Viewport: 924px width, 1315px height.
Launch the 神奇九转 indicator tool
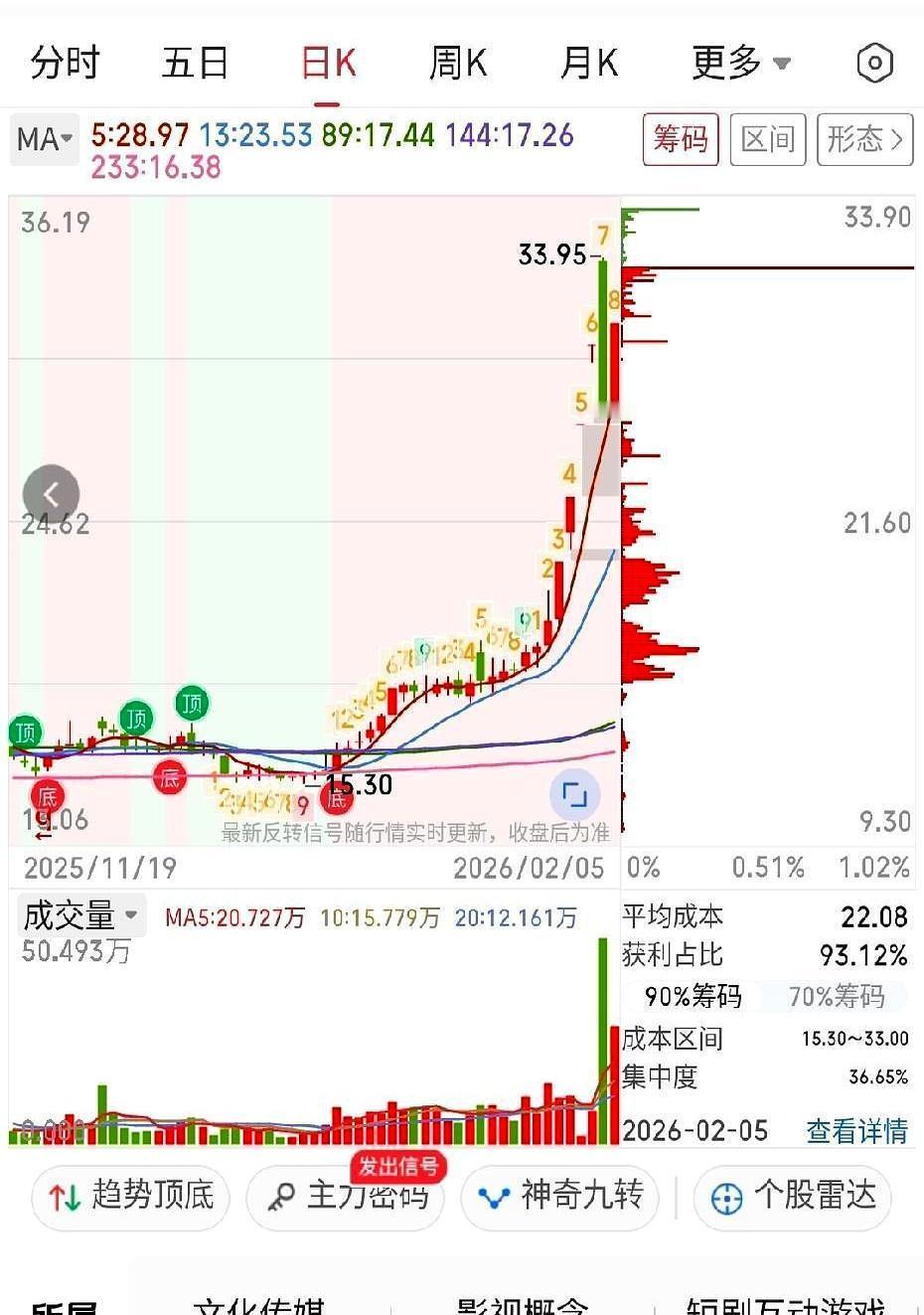tap(559, 1198)
